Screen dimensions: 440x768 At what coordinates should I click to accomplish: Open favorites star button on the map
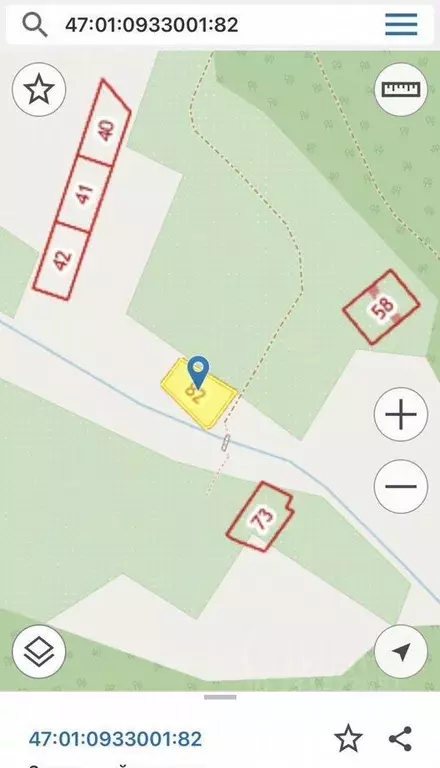pyautogui.click(x=39, y=90)
